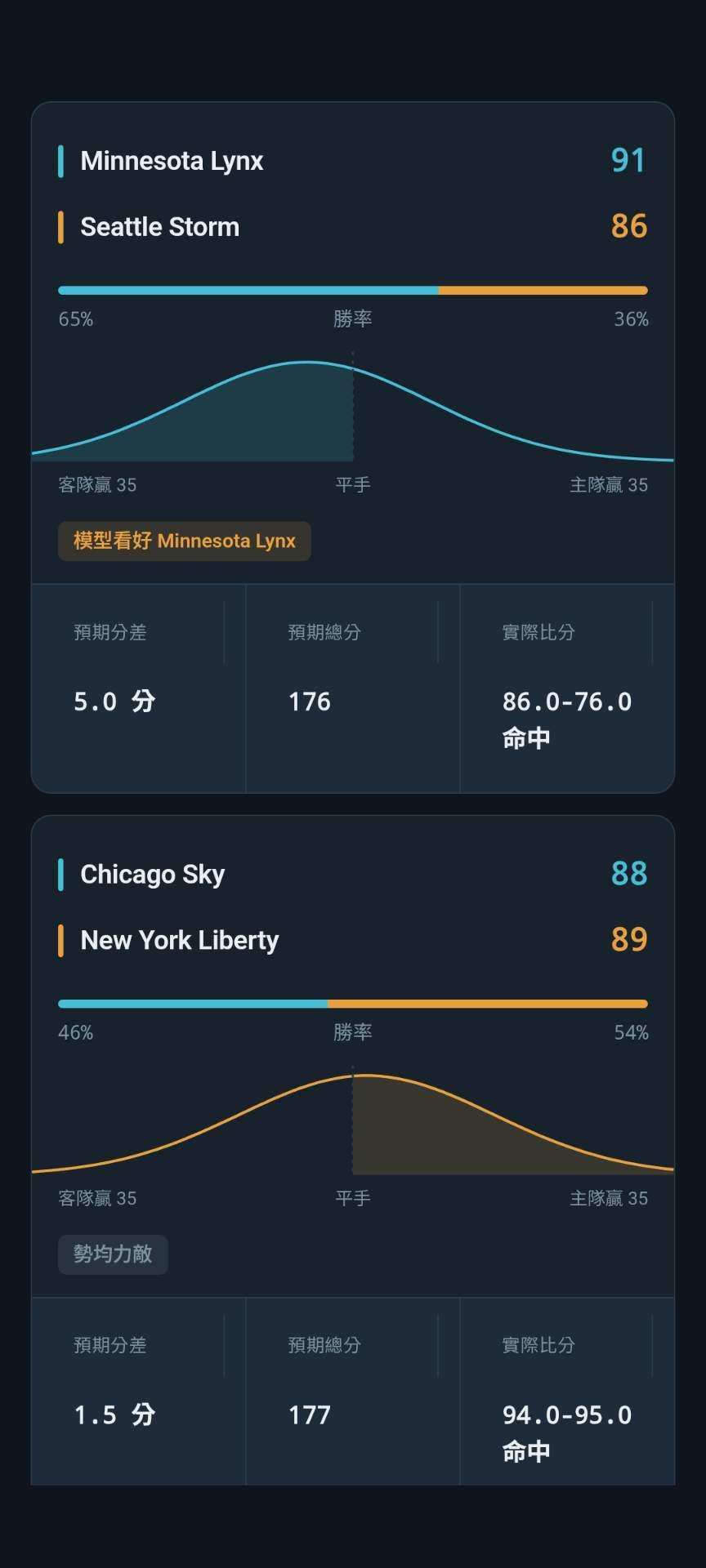Open the Minnesota Lynx vs Seattle Storm card
This screenshot has height=1568, width=706.
353,447
